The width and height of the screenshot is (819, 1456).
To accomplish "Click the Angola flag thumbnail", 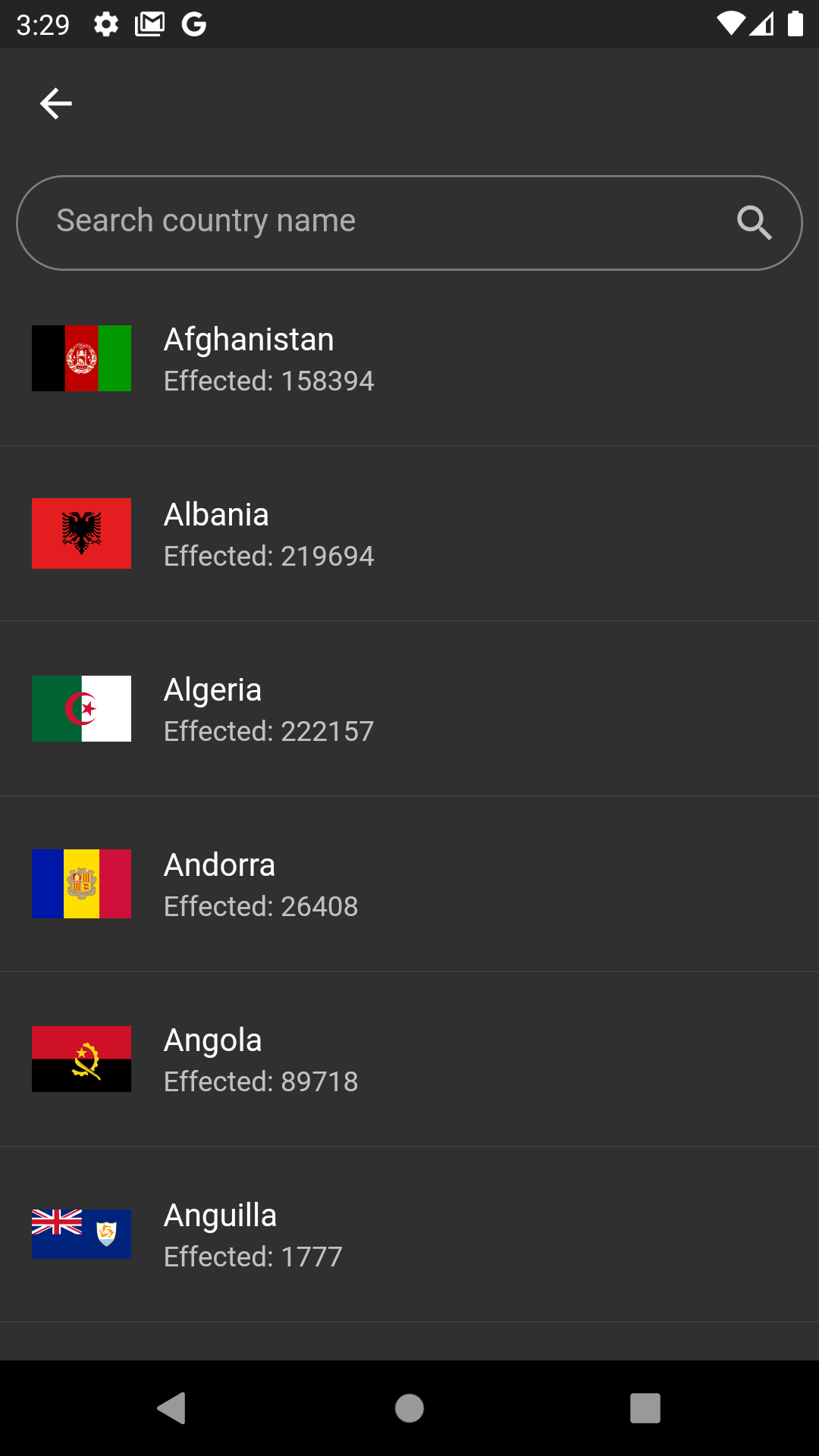I will (x=81, y=1059).
